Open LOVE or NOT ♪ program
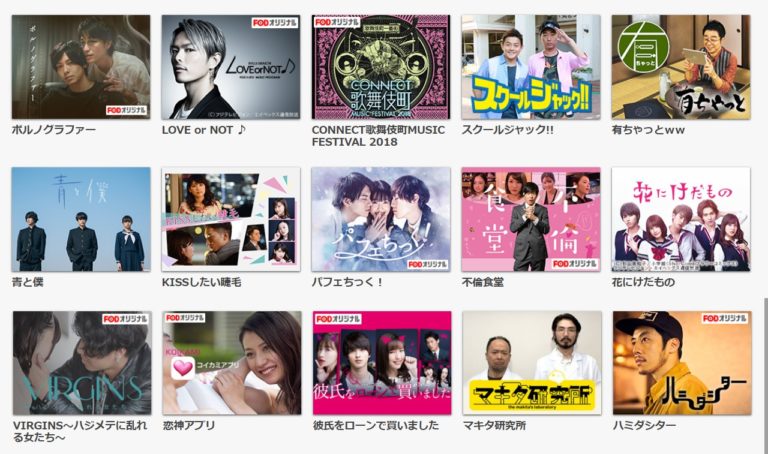 pyautogui.click(x=231, y=67)
